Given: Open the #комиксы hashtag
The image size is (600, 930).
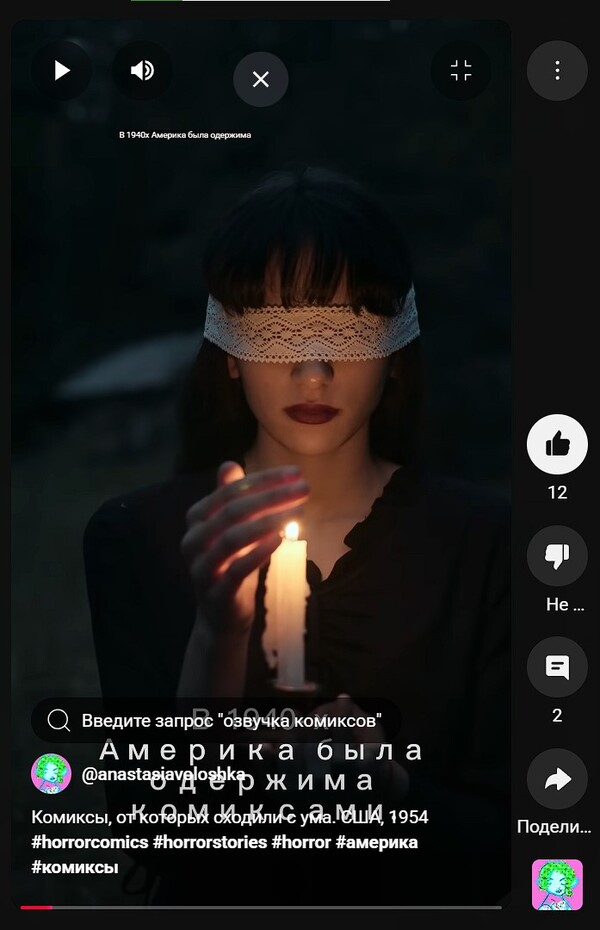Looking at the screenshot, I should pos(75,867).
